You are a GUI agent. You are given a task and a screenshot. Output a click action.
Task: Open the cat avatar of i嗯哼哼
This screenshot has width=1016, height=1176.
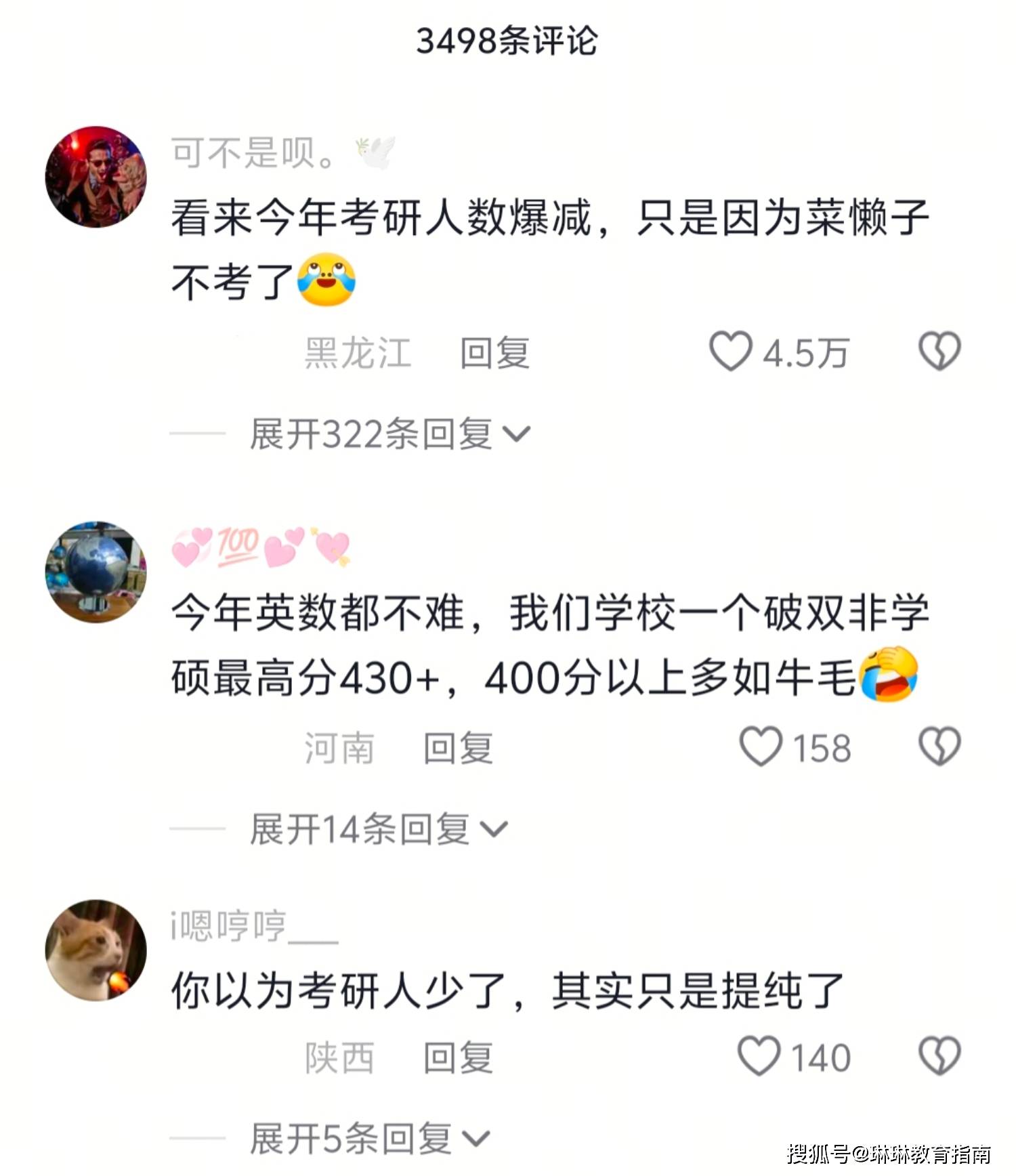[96, 950]
